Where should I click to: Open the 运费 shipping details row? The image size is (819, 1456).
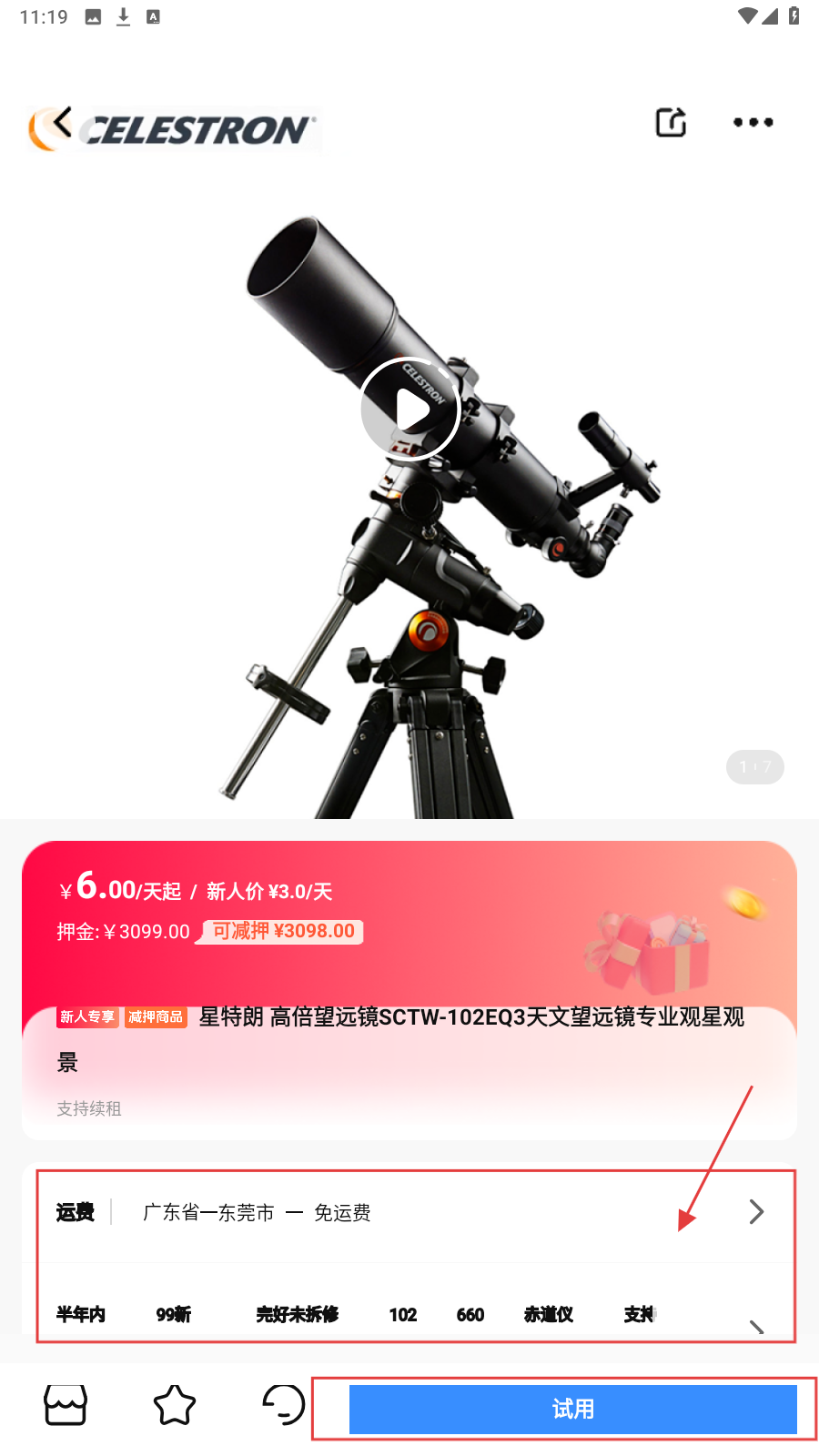click(409, 1212)
